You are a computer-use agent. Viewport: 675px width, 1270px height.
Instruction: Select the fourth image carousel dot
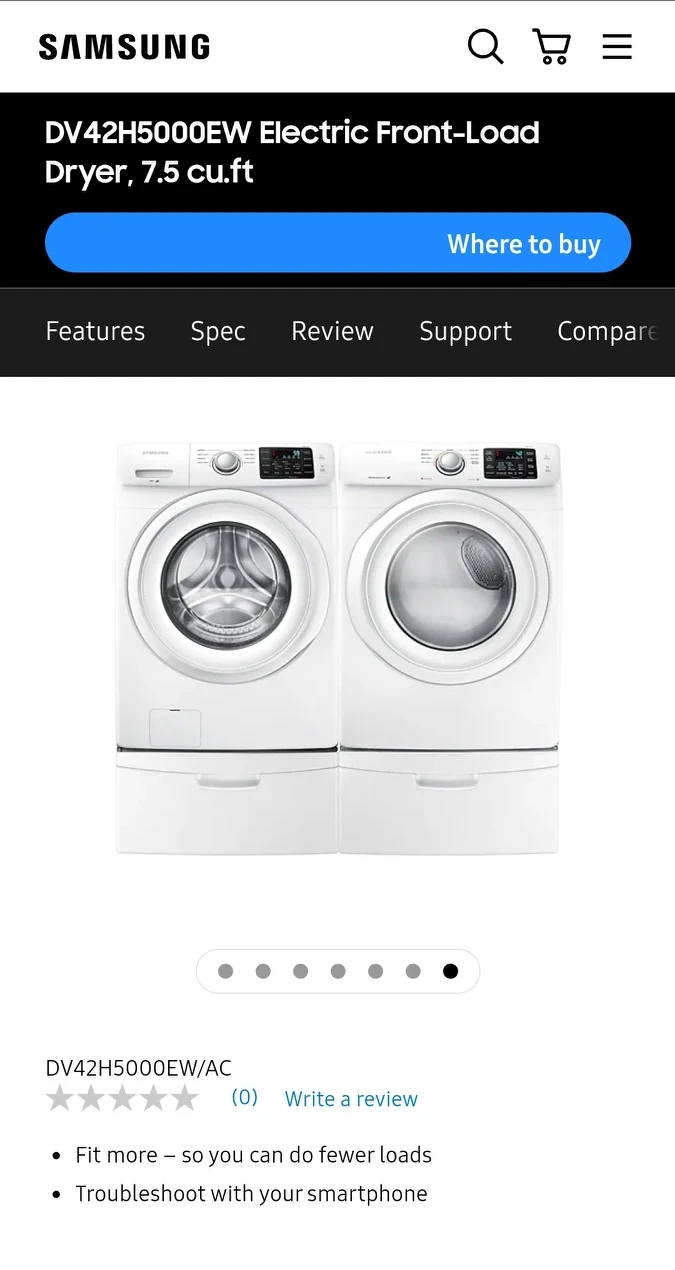click(338, 971)
